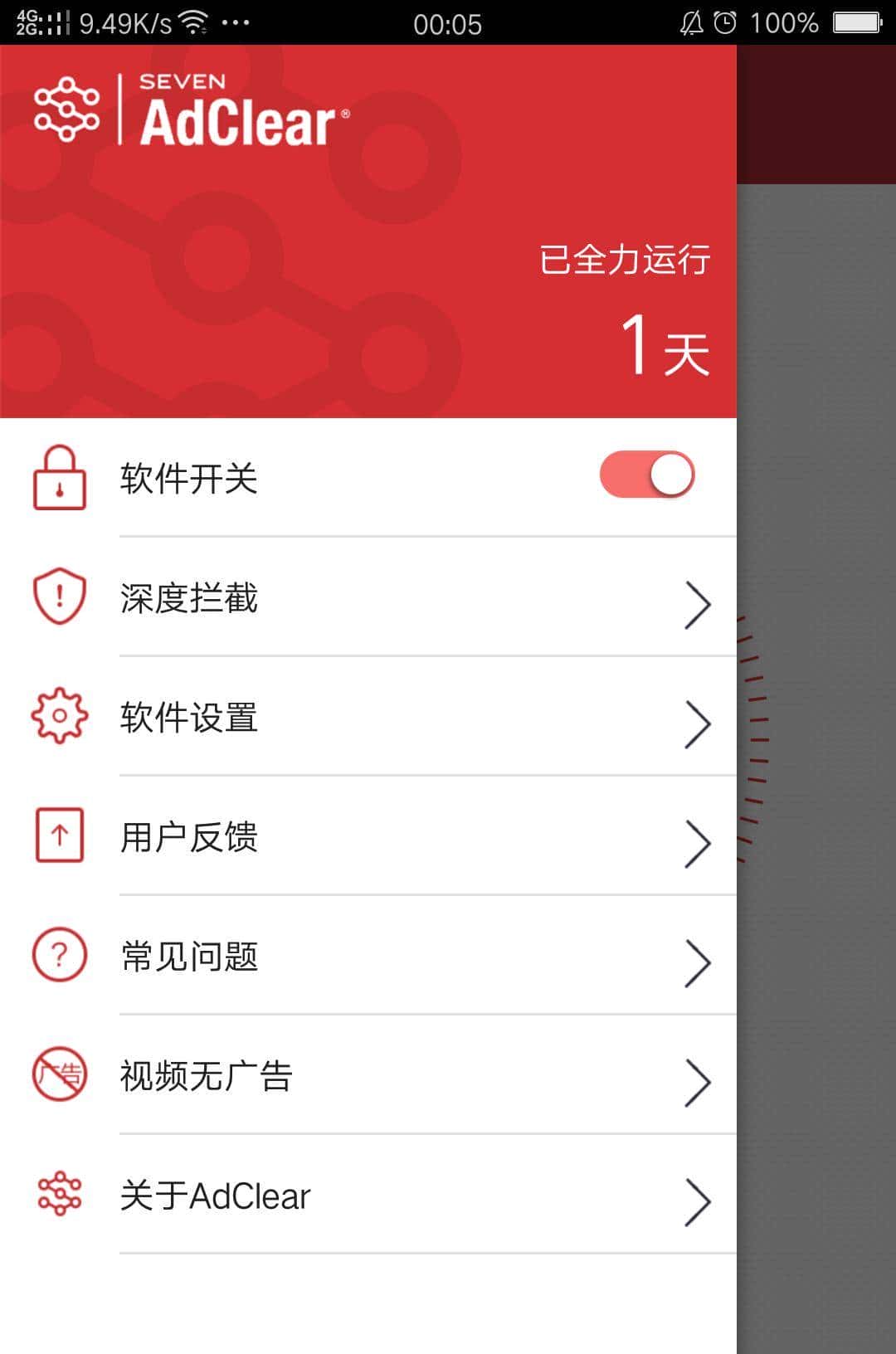Open 软件设置 using its right arrow

pos(697,723)
